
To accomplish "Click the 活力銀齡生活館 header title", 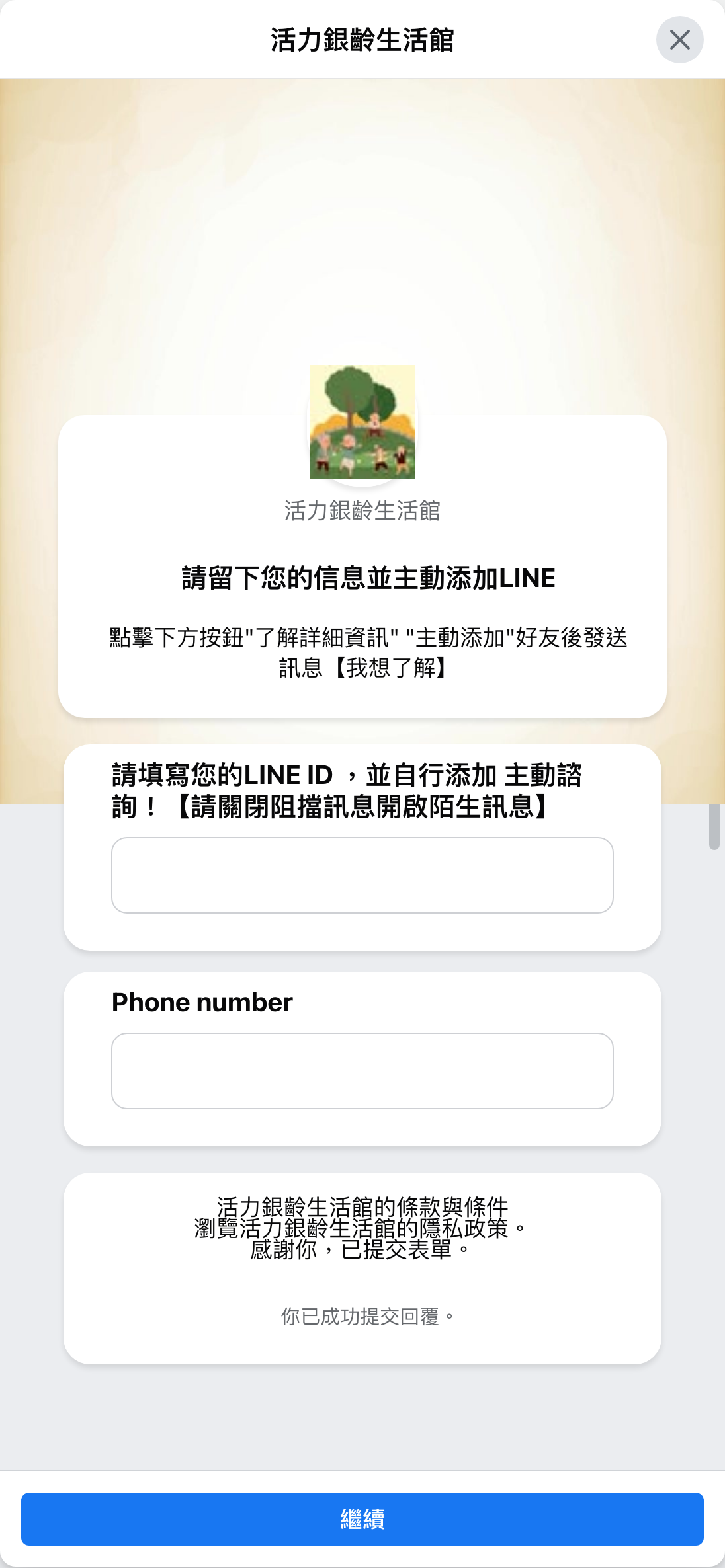I will click(x=362, y=38).
